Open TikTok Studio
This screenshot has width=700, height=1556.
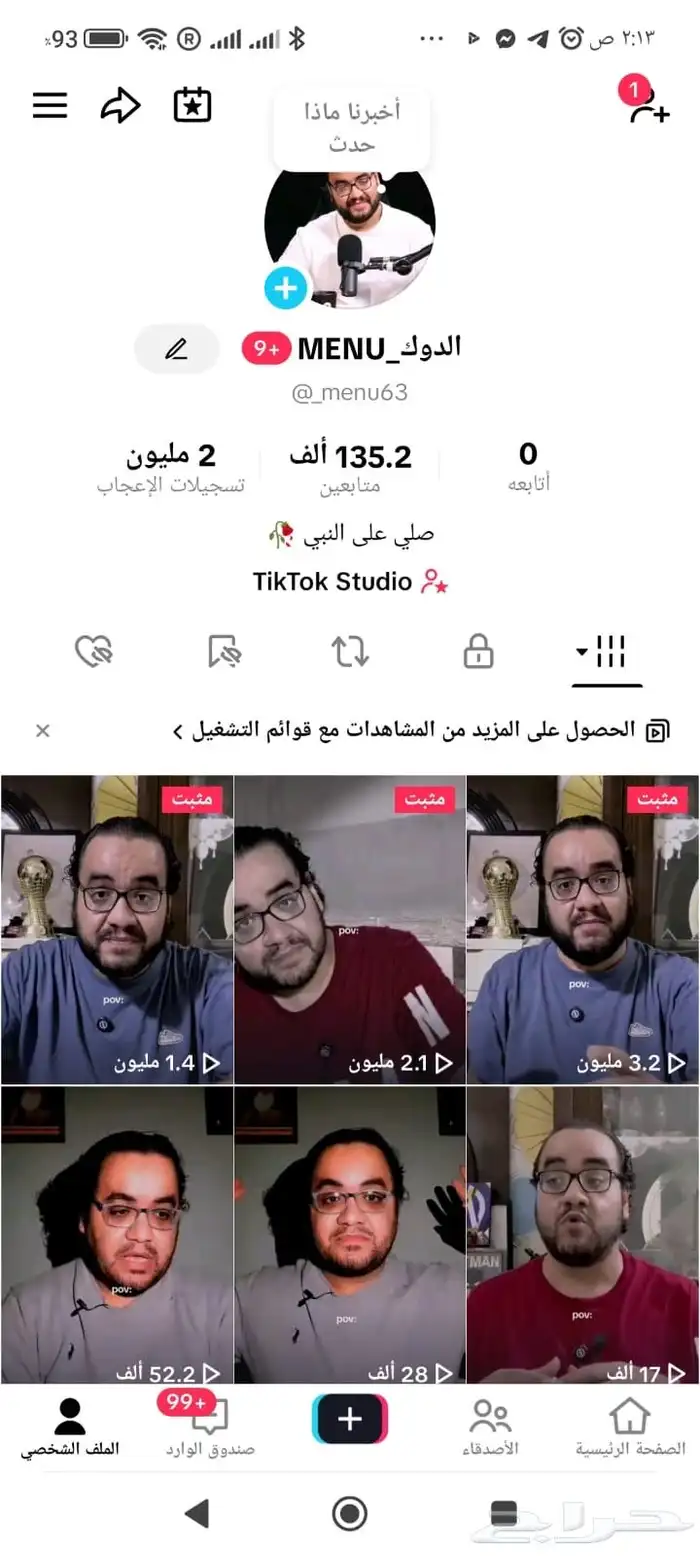[x=350, y=582]
